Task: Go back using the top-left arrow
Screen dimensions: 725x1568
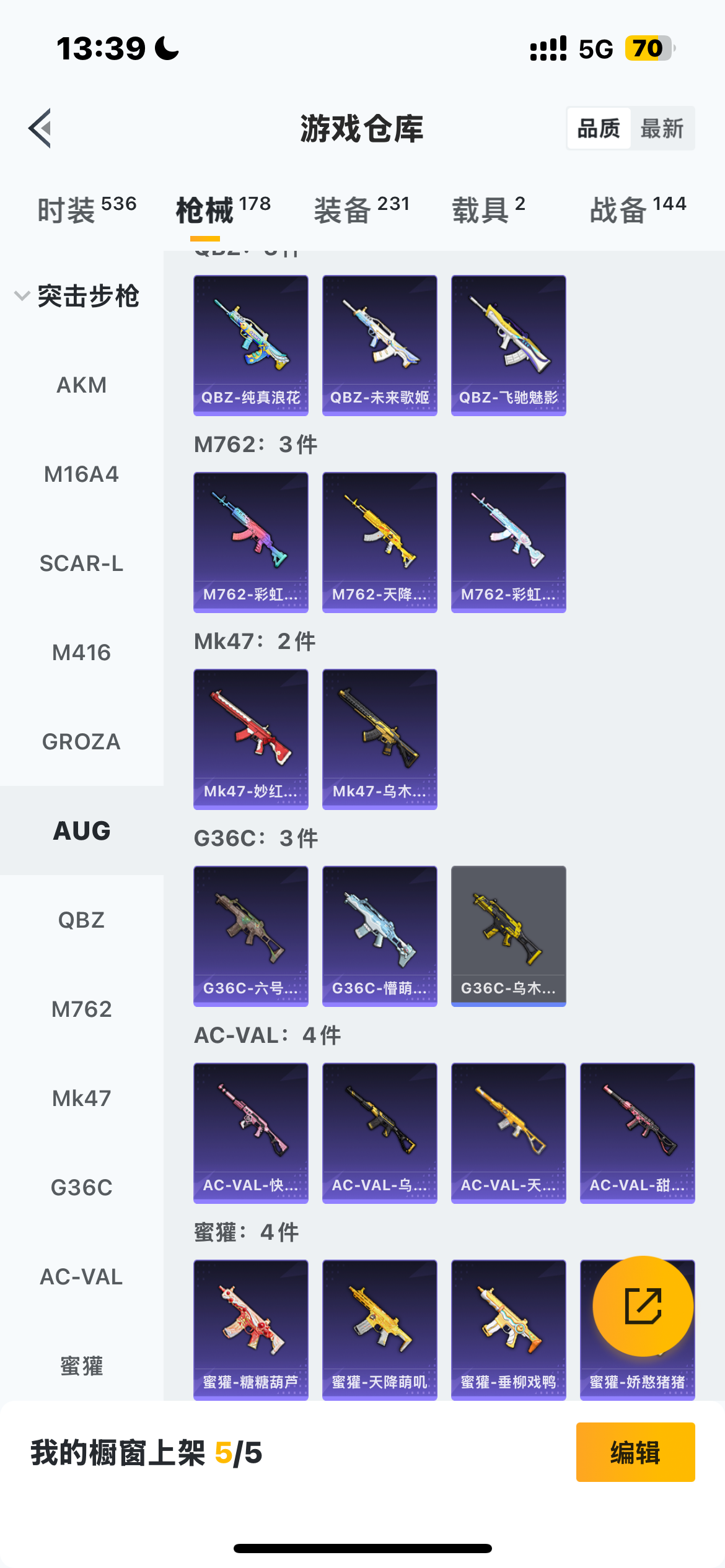Action: (40, 129)
